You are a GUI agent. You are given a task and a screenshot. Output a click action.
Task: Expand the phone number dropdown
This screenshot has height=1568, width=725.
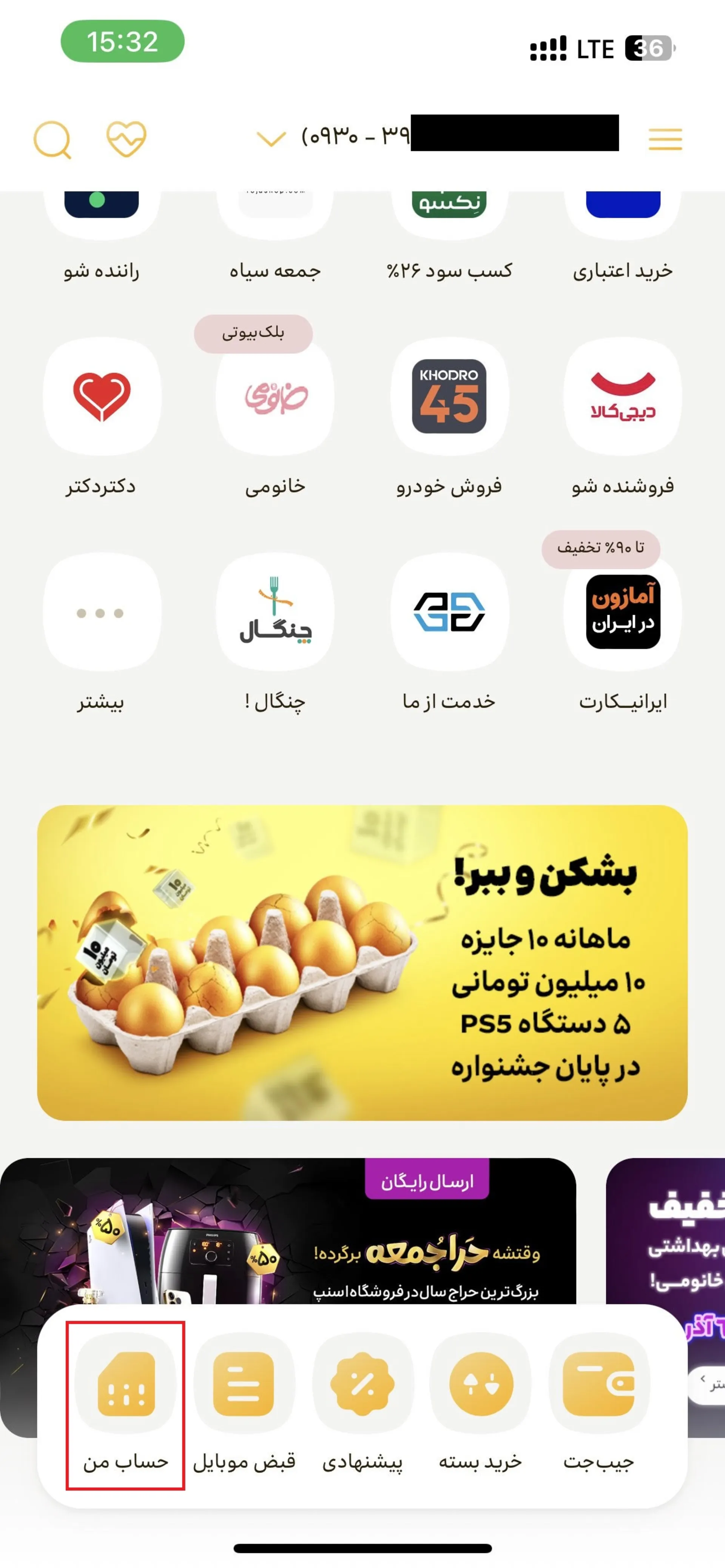[x=271, y=139]
